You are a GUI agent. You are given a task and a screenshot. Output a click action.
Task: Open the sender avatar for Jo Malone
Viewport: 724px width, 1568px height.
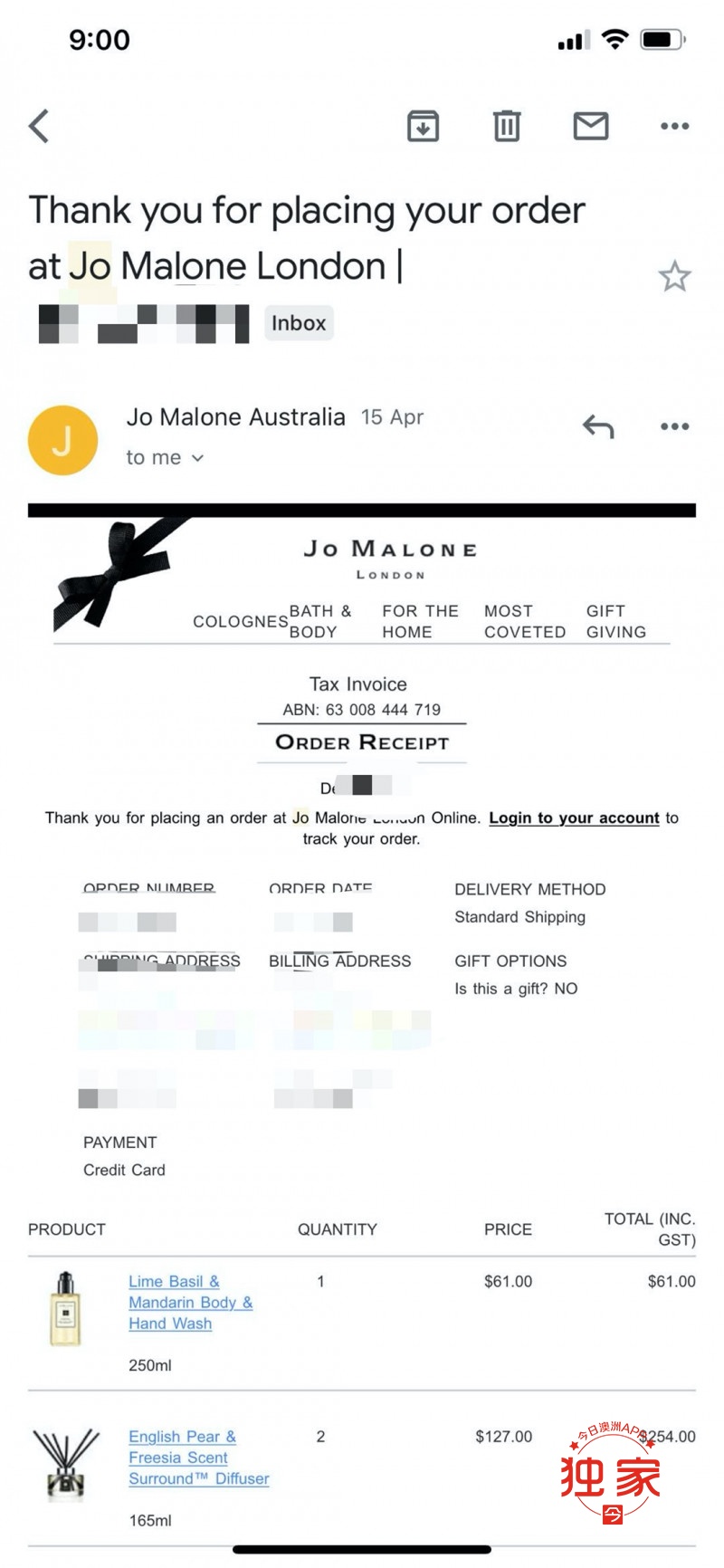coord(62,441)
